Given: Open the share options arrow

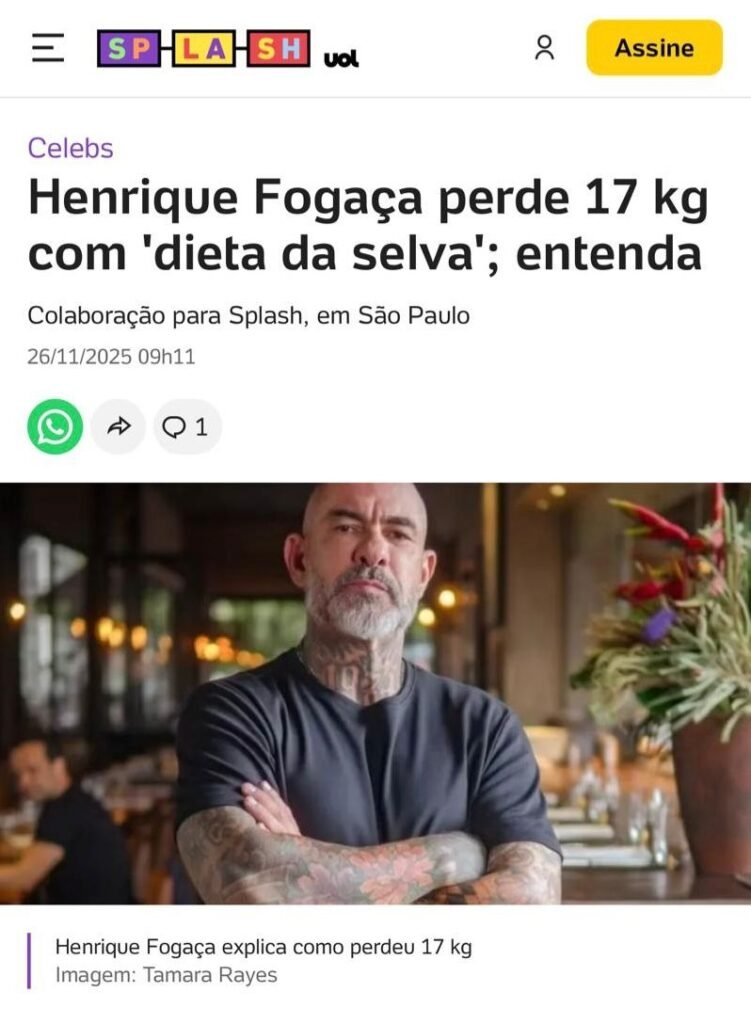Looking at the screenshot, I should pos(119,427).
